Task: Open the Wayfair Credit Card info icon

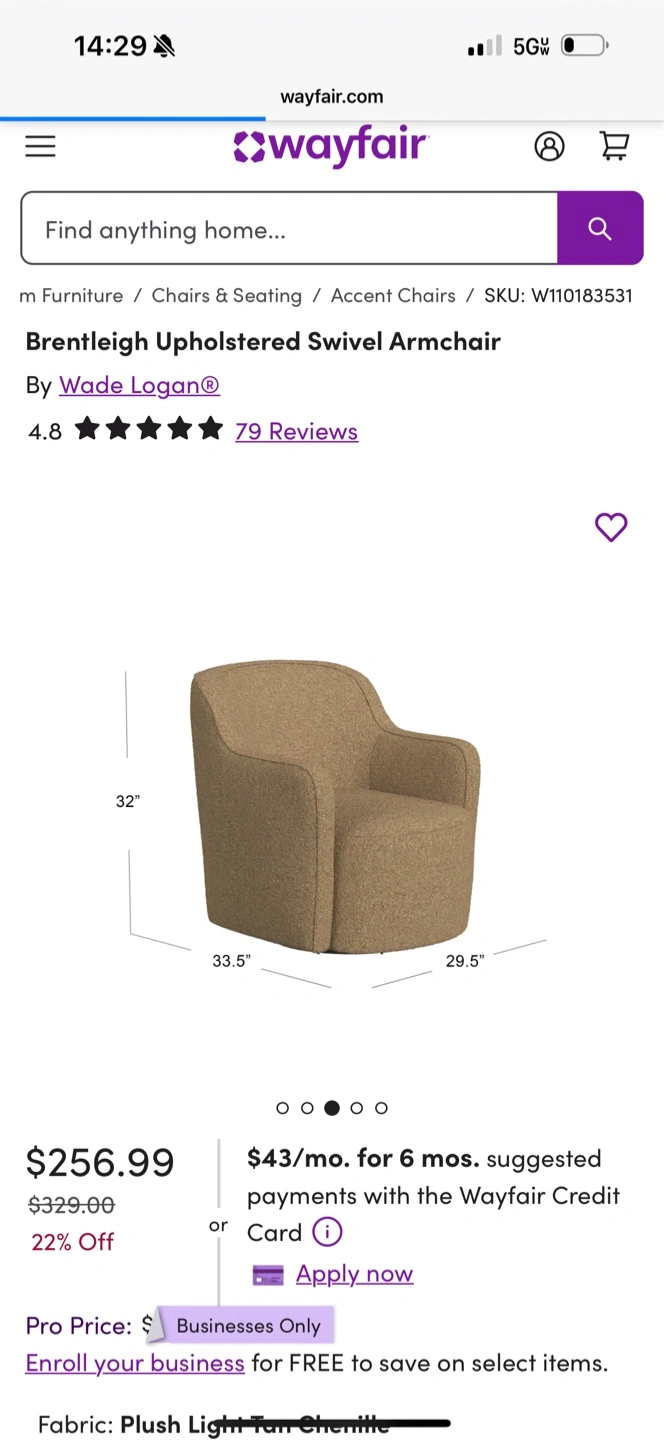Action: click(x=327, y=1232)
